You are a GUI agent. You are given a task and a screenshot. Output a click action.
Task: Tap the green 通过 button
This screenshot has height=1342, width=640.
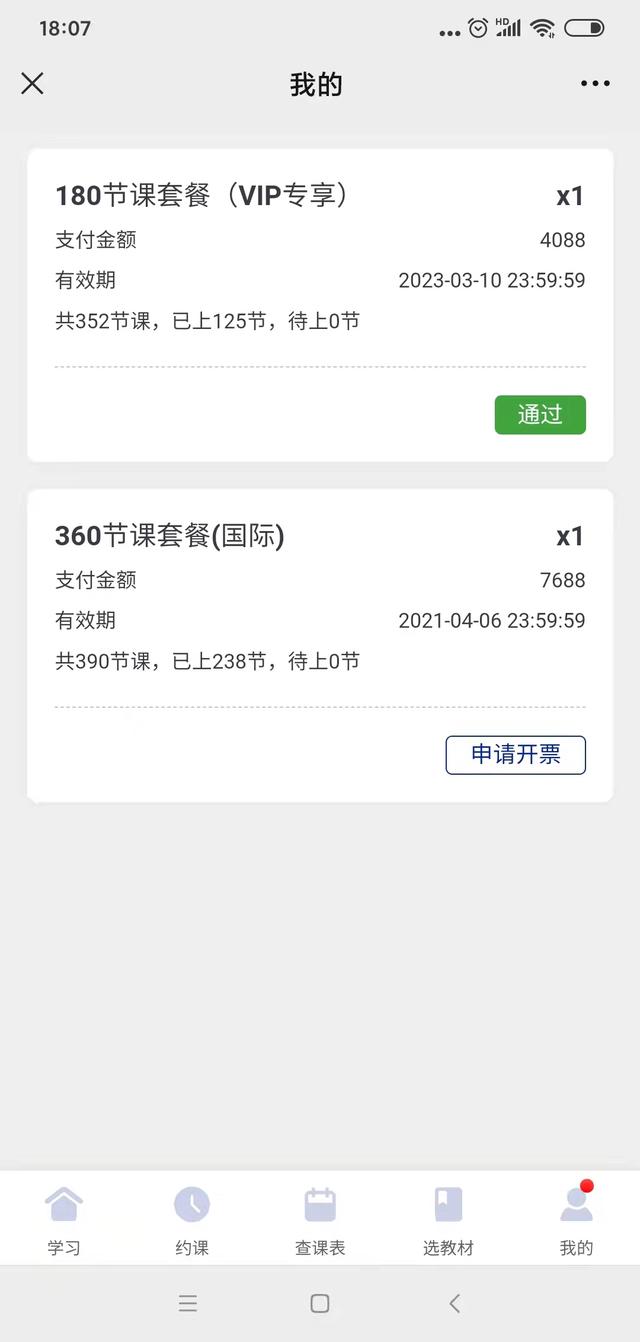coord(540,415)
